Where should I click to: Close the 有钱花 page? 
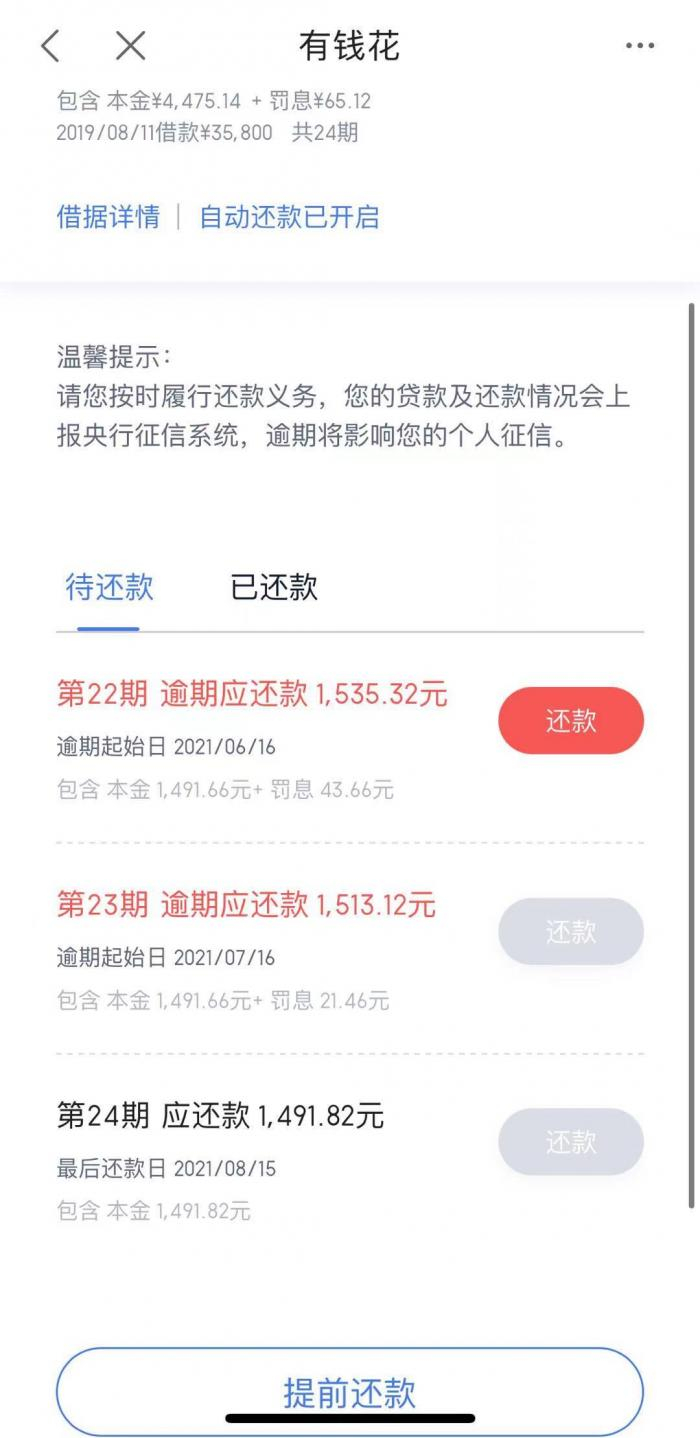click(x=130, y=45)
